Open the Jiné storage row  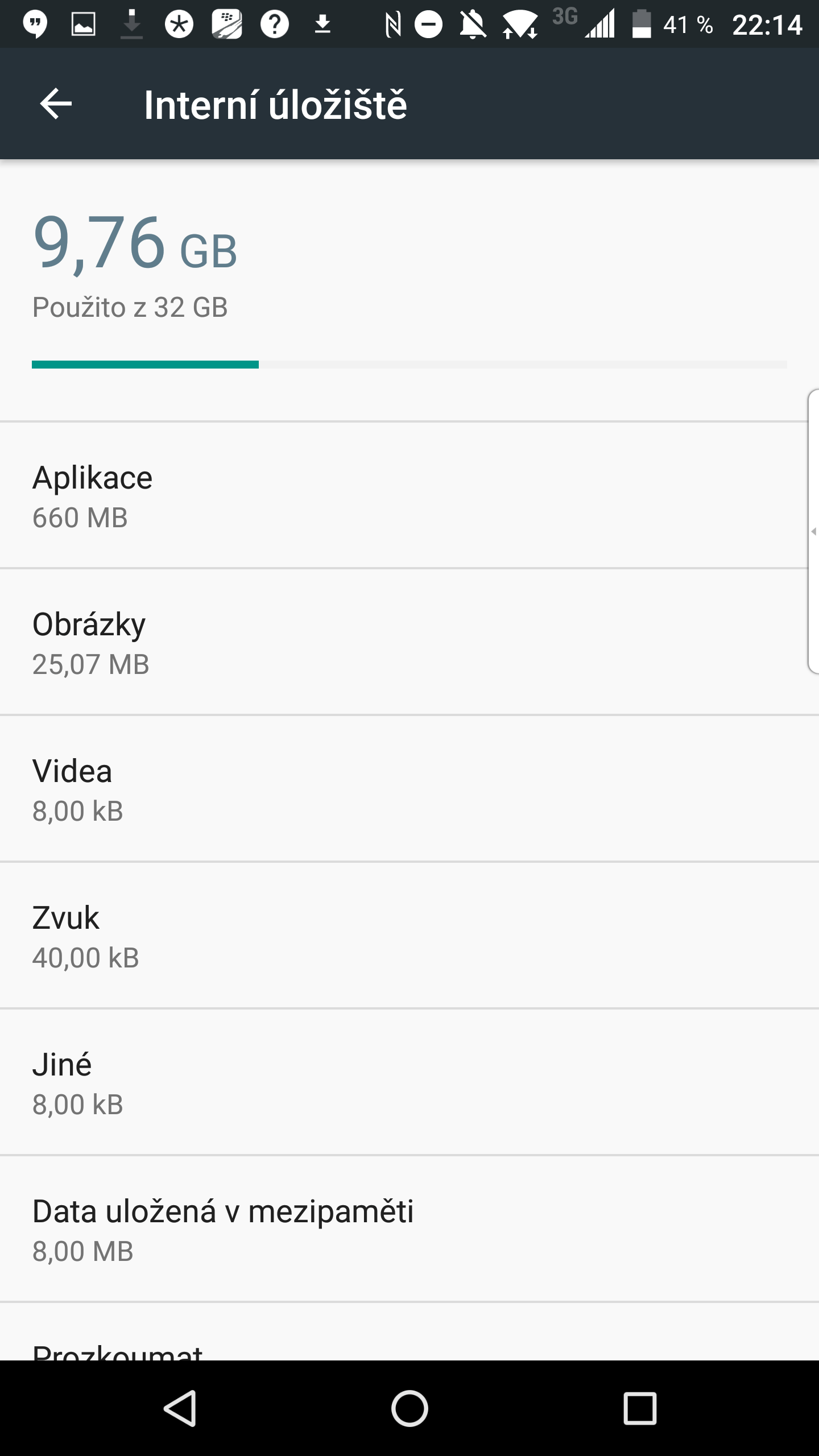398,1083
